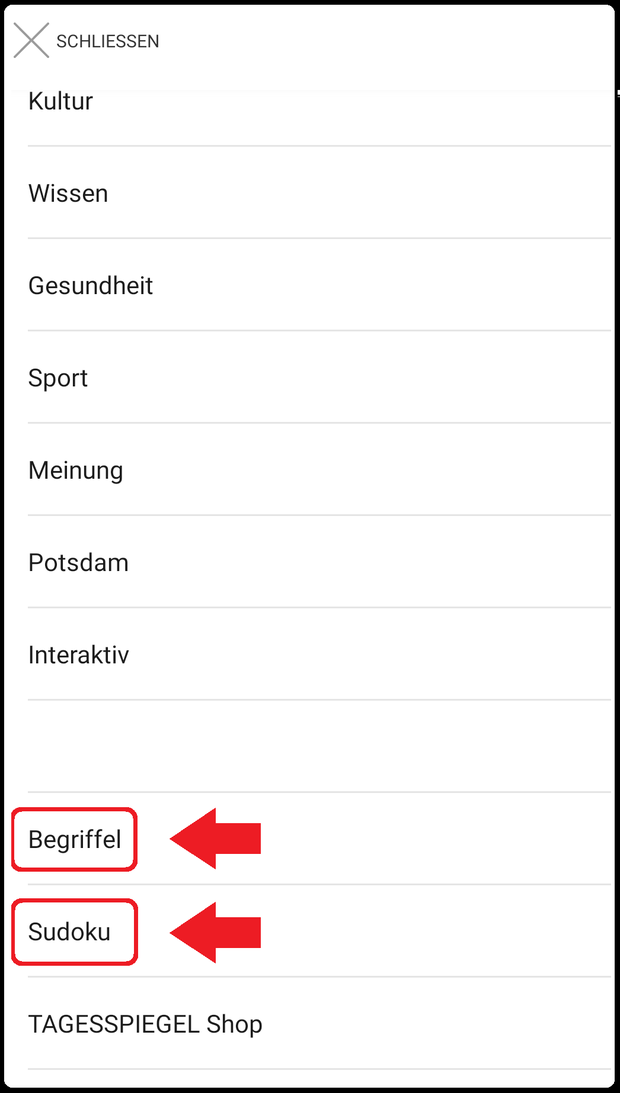Close the menu with the Schliessen button

tap(86, 41)
